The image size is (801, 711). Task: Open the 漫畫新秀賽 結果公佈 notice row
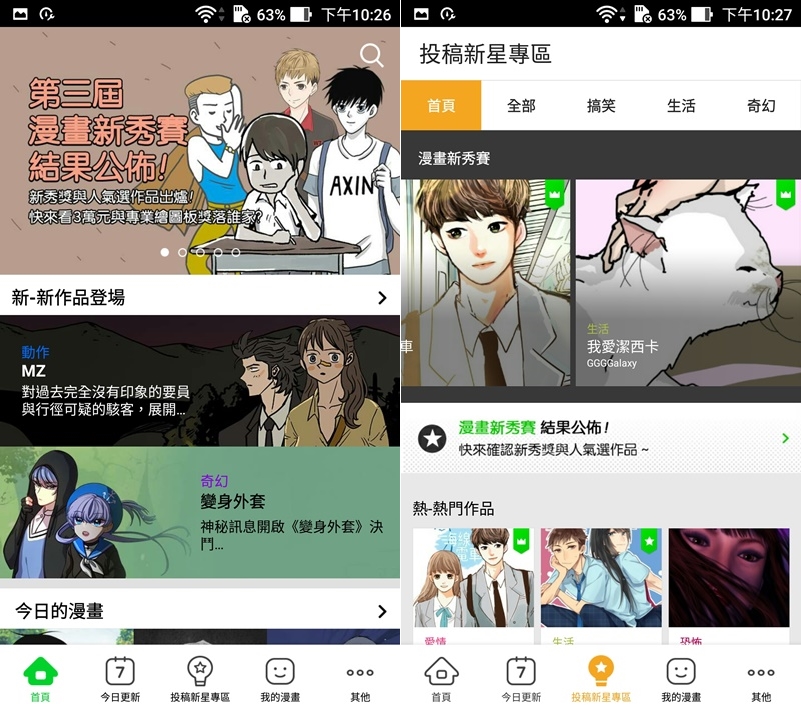click(600, 438)
